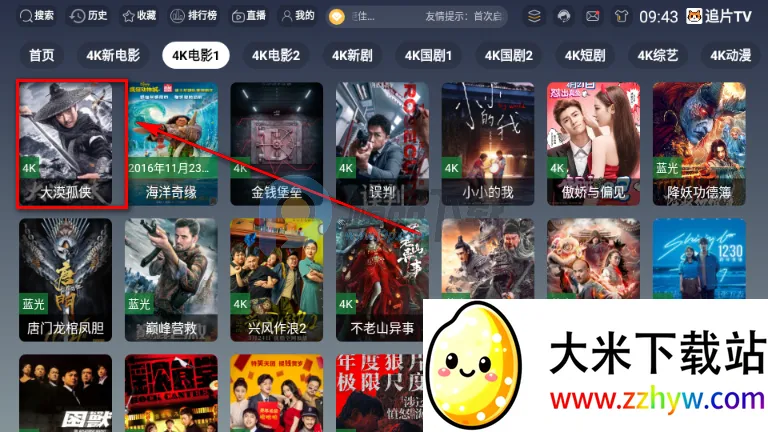
Task: Switch to the 4K新电影 tab
Action: (113, 55)
